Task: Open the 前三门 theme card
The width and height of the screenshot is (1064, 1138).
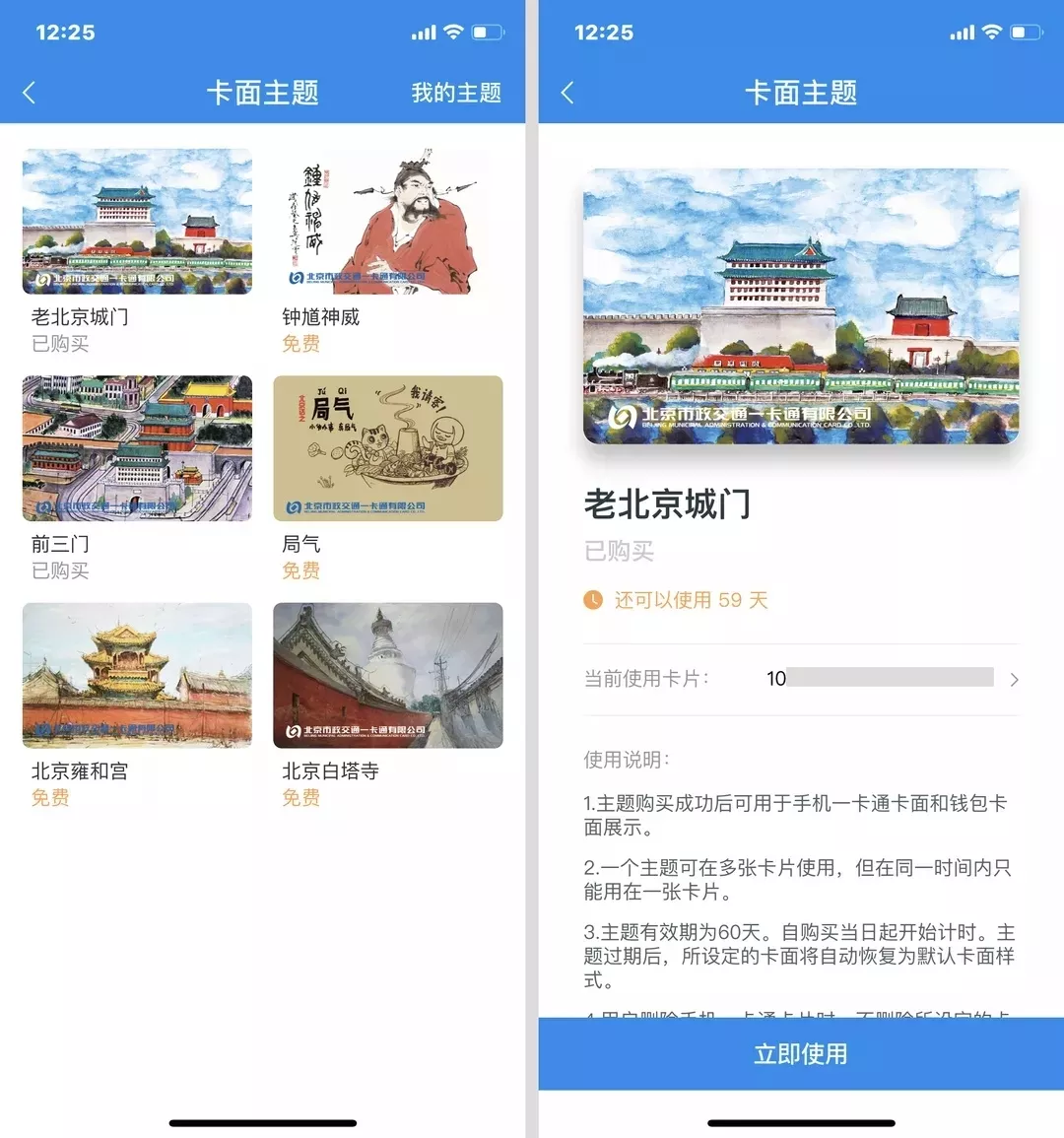Action: click(x=137, y=448)
